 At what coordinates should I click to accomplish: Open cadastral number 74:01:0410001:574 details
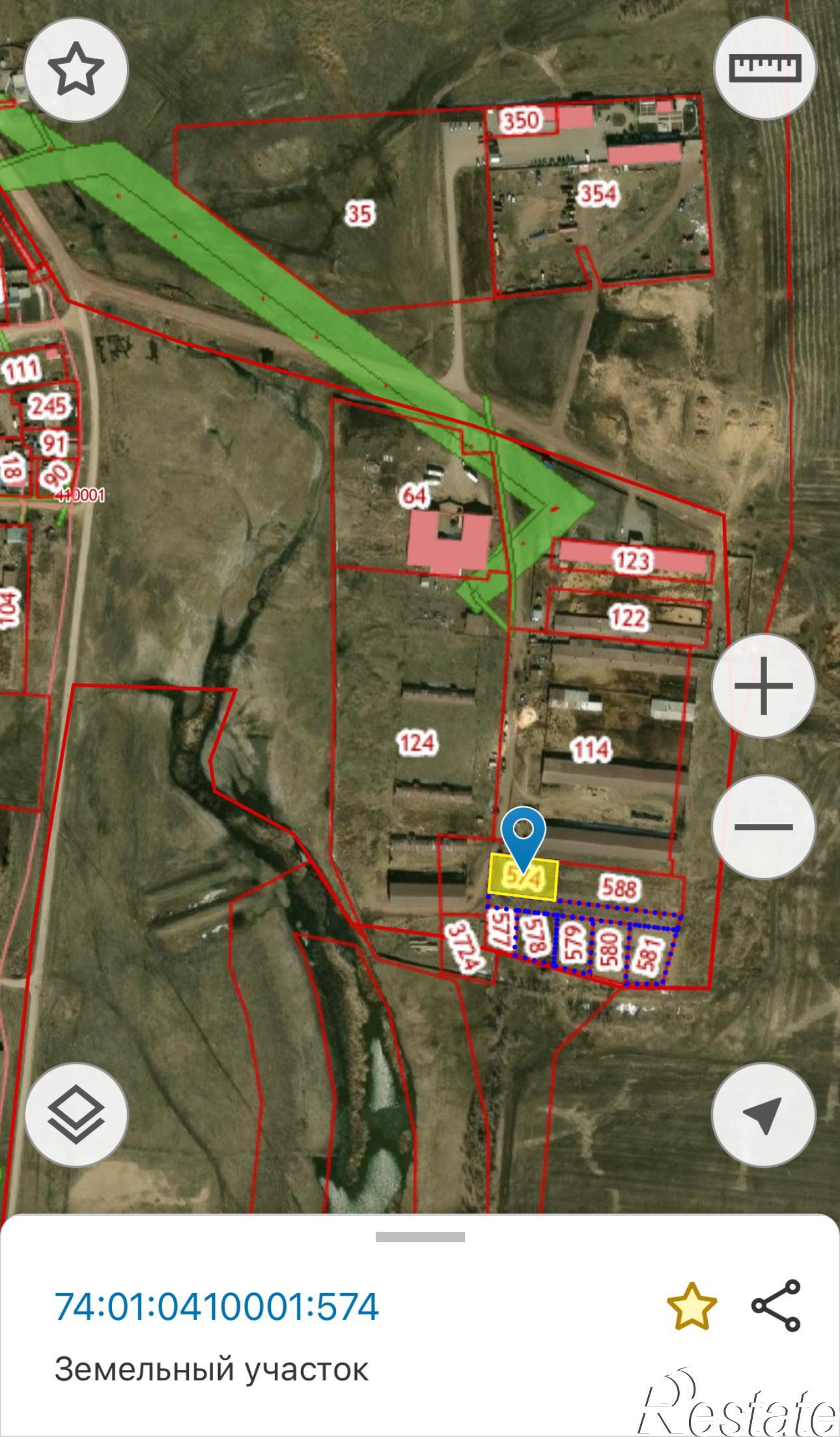click(x=217, y=1306)
